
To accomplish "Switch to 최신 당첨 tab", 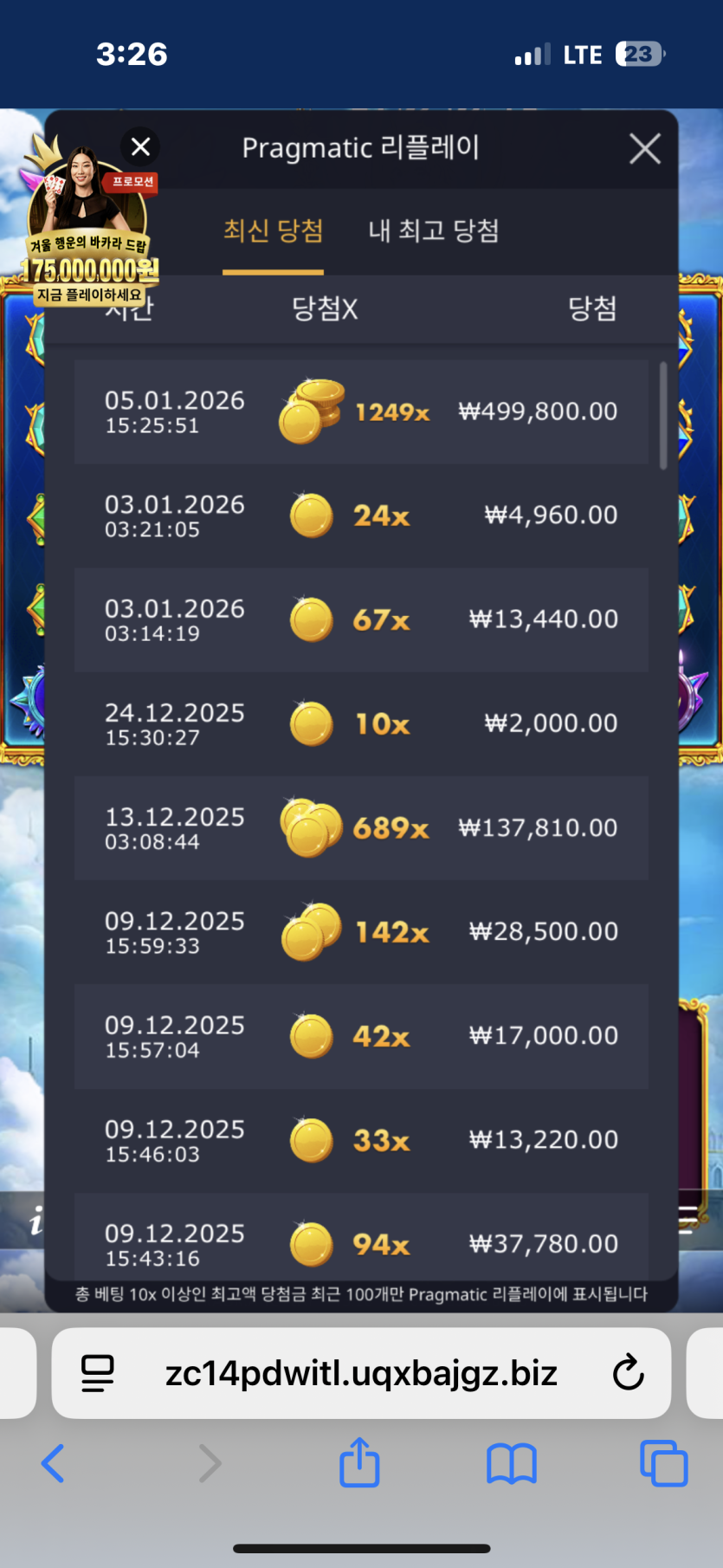I will click(273, 231).
